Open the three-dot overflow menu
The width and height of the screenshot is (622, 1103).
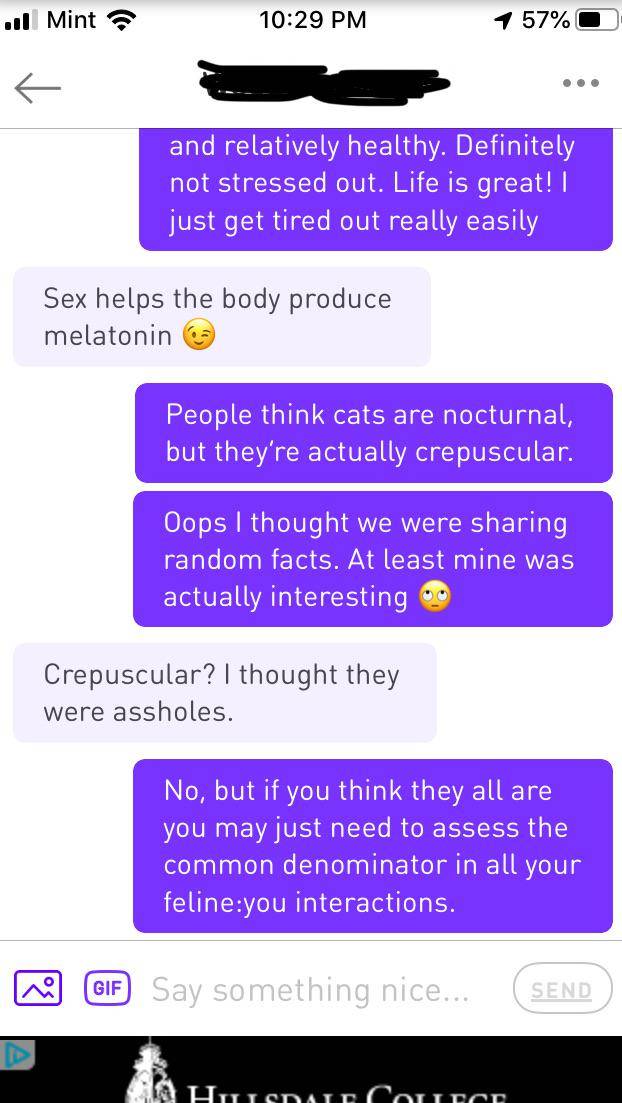pyautogui.click(x=581, y=84)
